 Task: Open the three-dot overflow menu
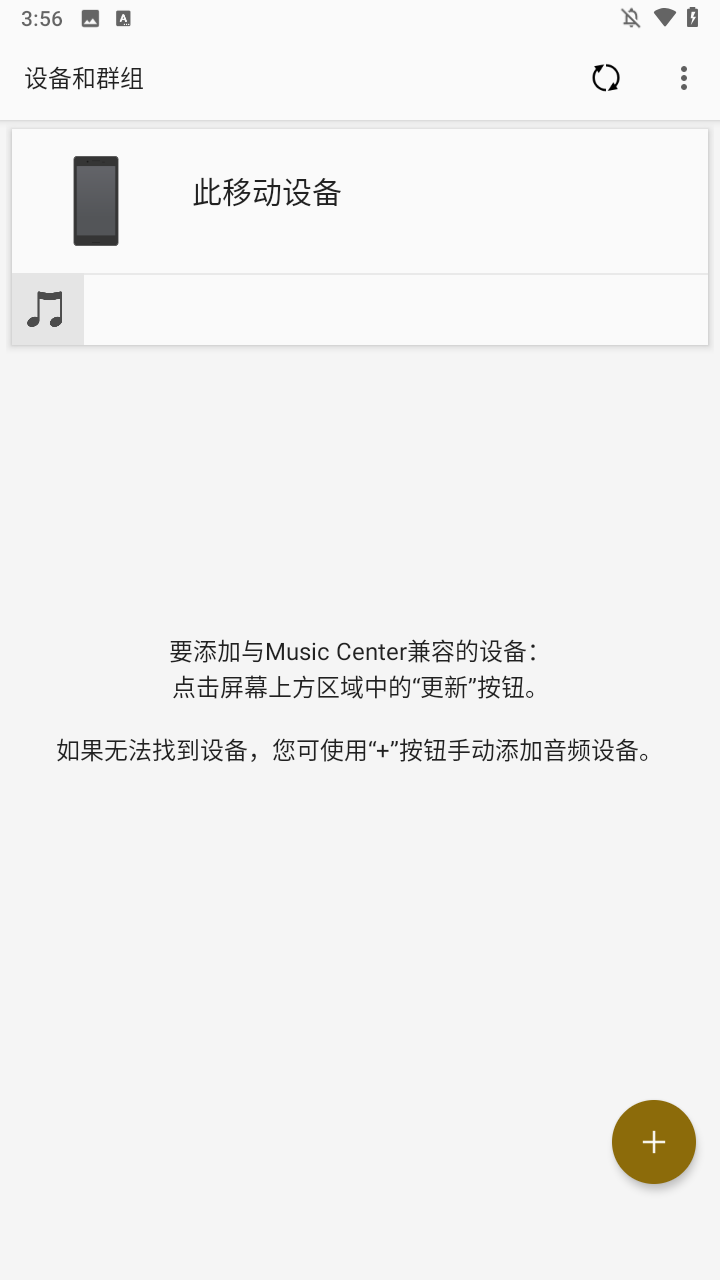[684, 78]
